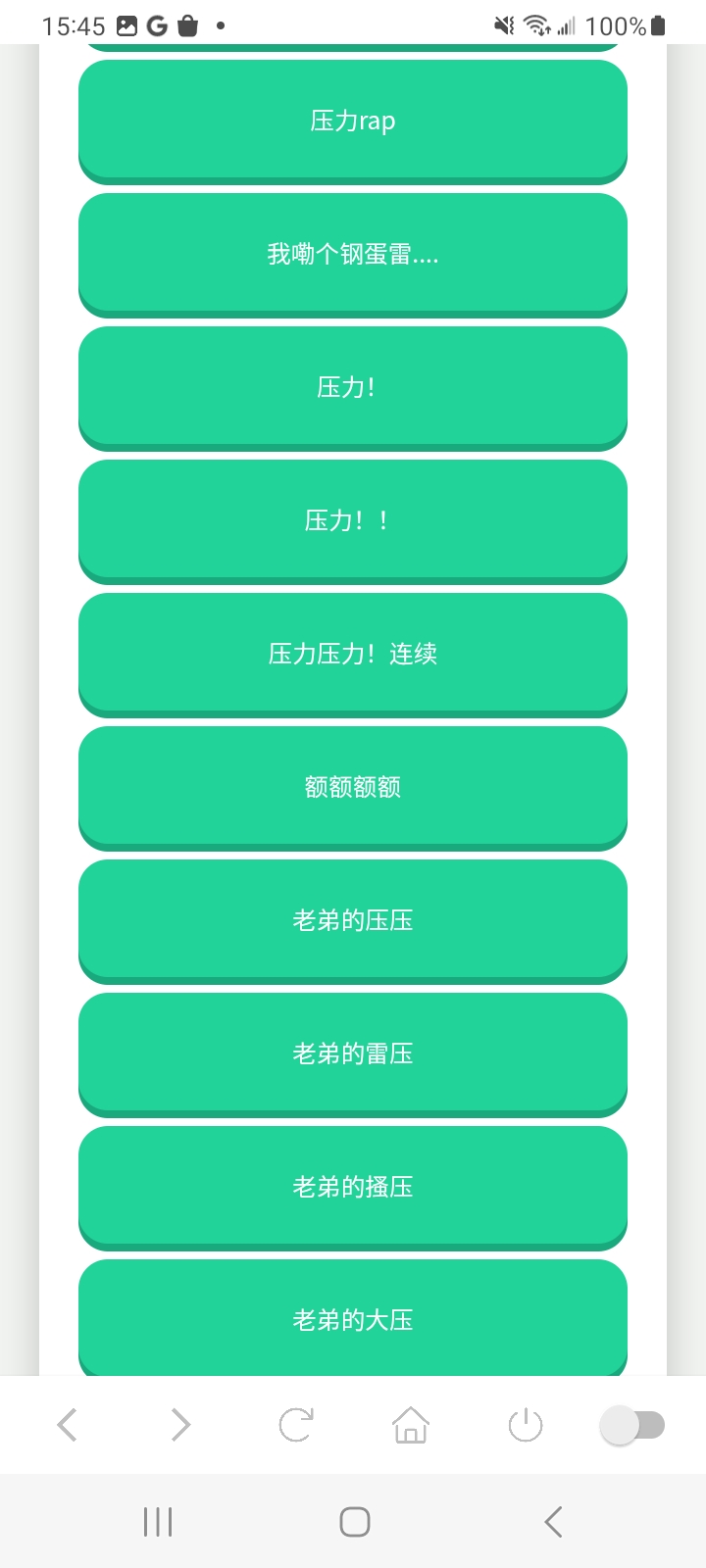Screen dimensions: 706x1568
Task: Open the Android recent apps button
Action: click(x=157, y=1522)
